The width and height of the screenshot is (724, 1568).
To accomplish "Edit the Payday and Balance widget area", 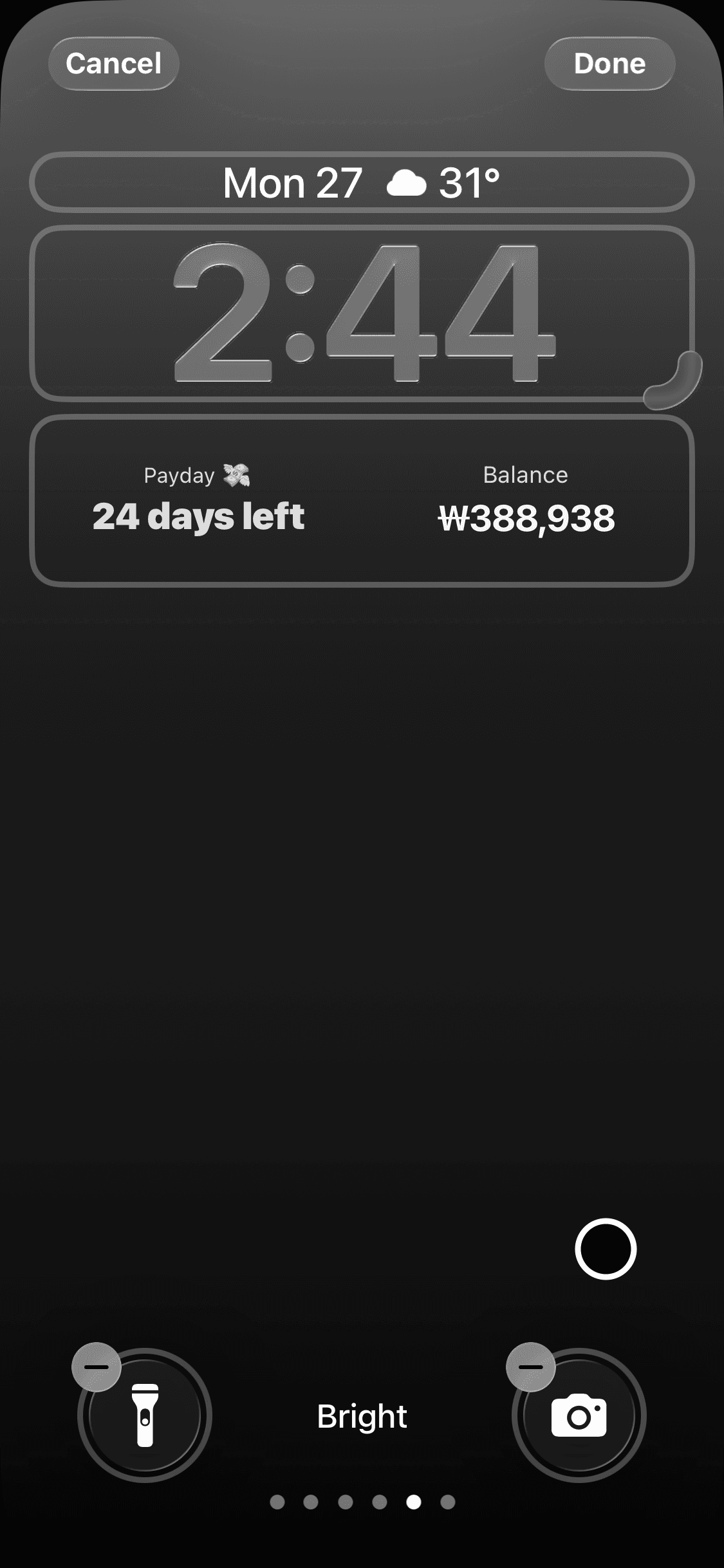I will [x=362, y=501].
